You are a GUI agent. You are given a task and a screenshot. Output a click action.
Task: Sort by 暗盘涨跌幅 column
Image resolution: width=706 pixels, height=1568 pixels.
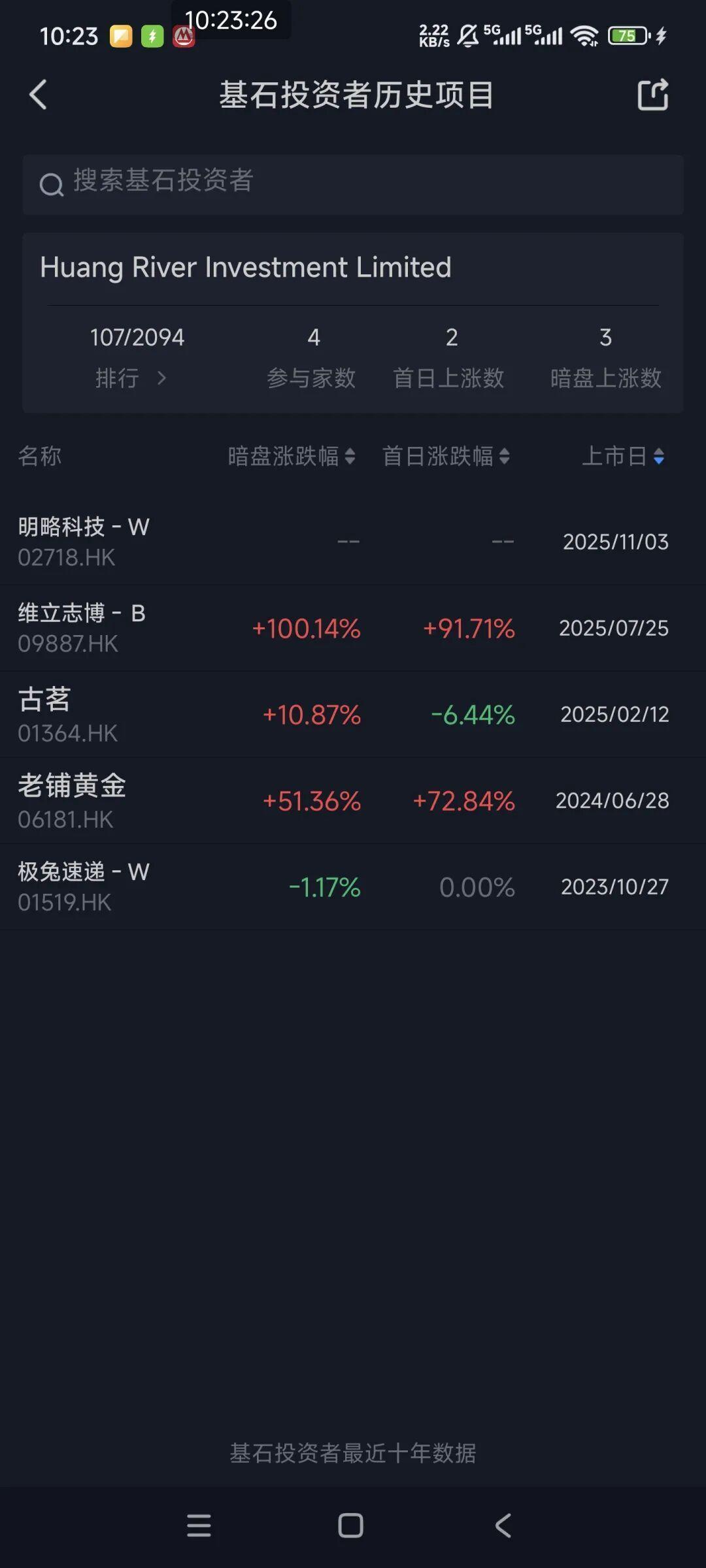tap(292, 456)
